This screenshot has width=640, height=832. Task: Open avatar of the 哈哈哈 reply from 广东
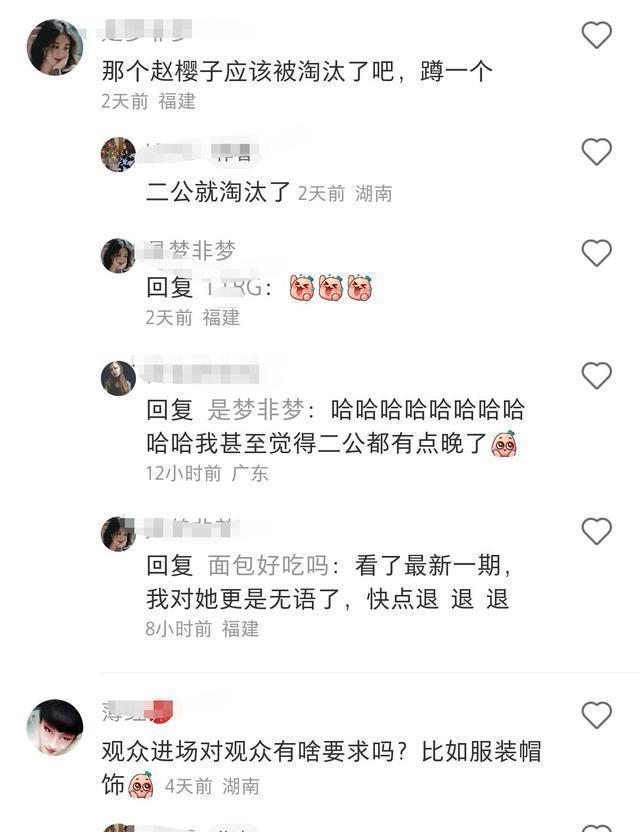pyautogui.click(x=118, y=378)
